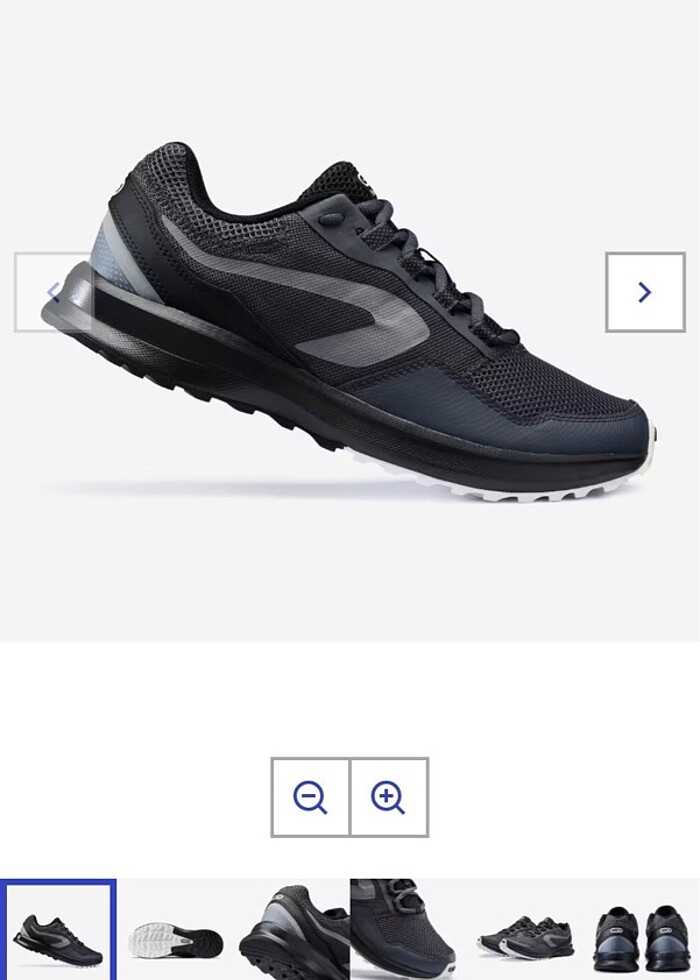
Task: Go to the next product image
Action: 645,292
